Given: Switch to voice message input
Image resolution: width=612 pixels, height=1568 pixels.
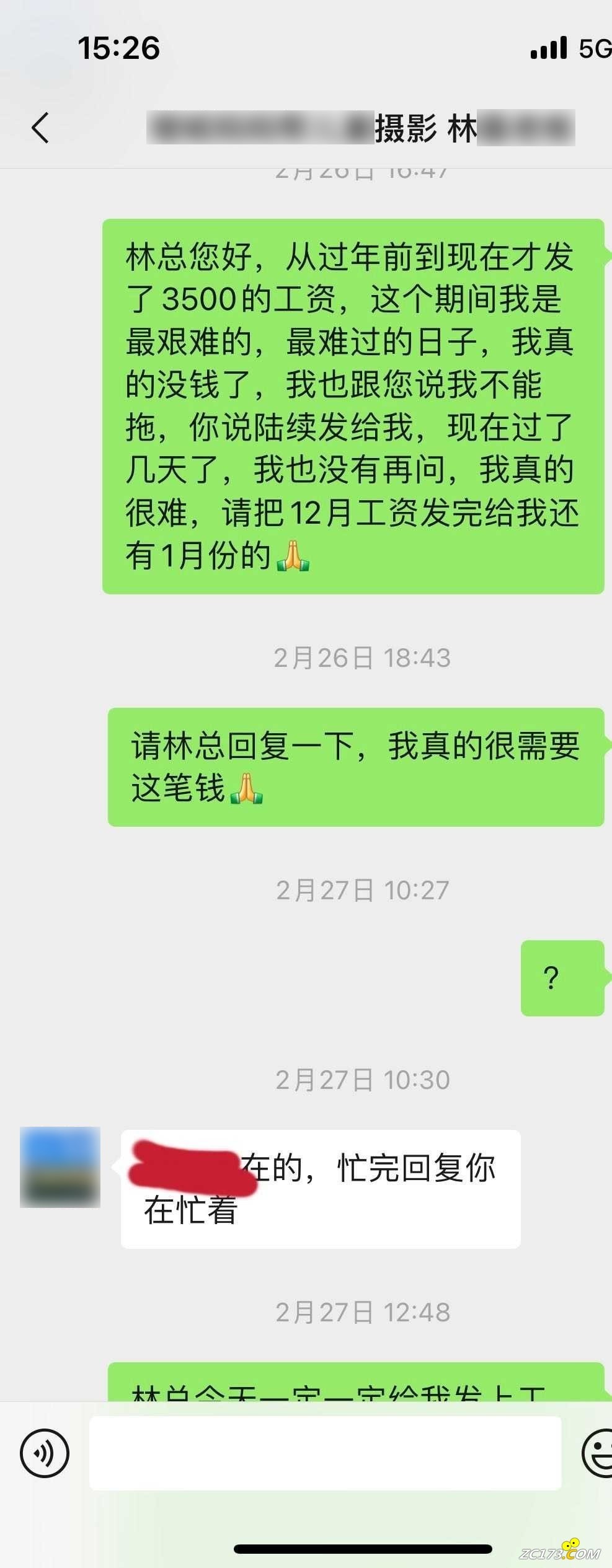Looking at the screenshot, I should 45,1453.
